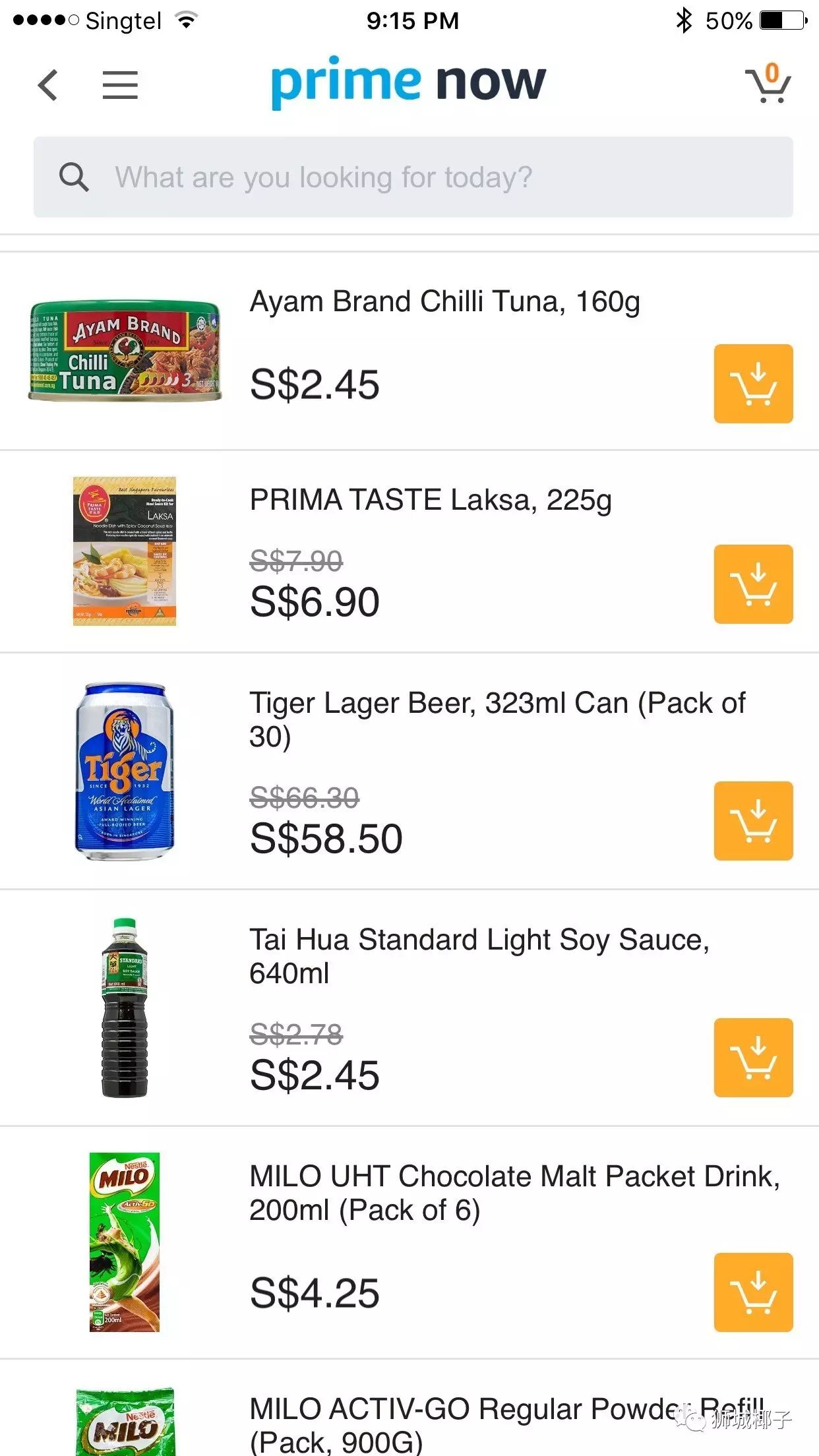Open Ayam Brand Chilli Tuna product page

(x=444, y=302)
